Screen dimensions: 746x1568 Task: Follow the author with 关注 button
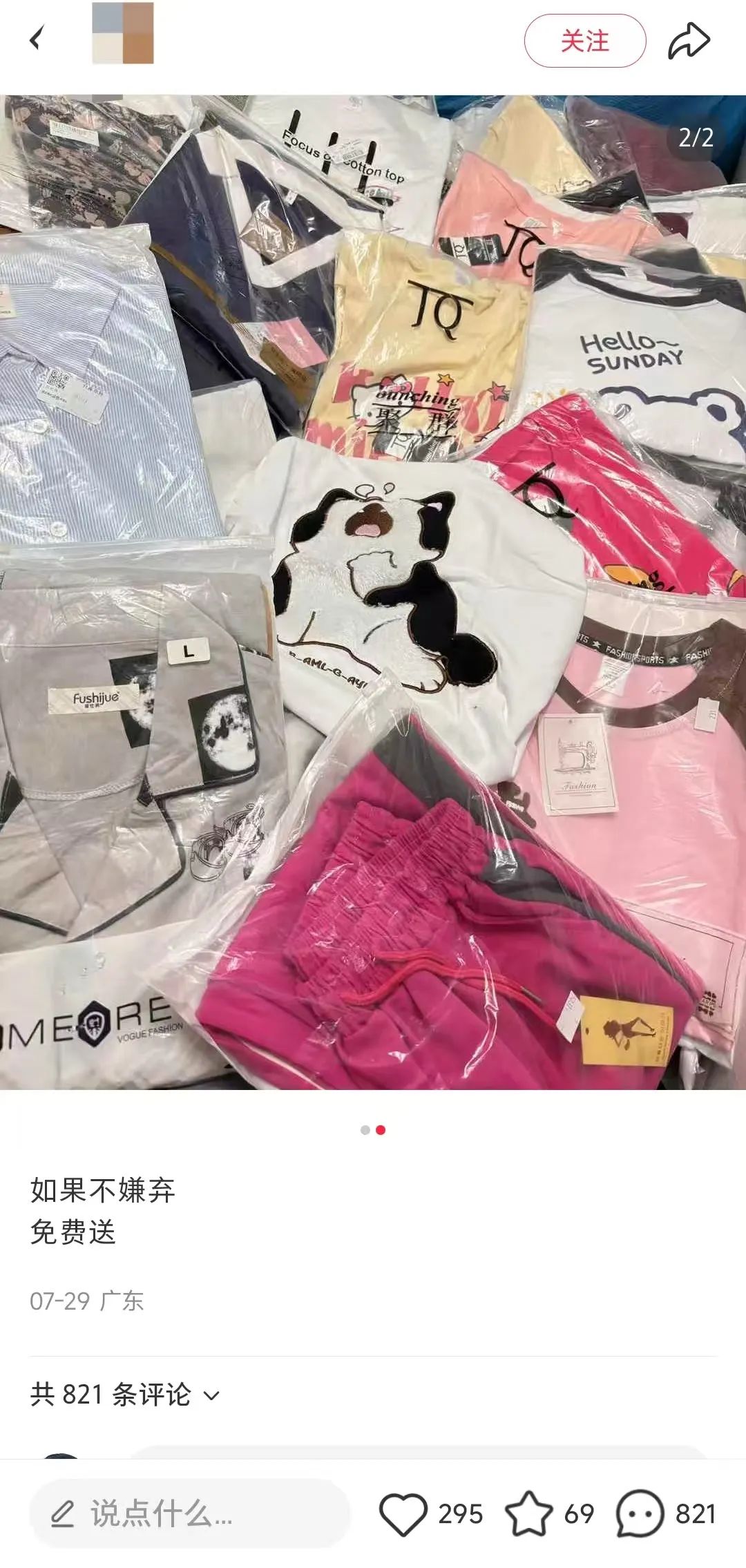(585, 41)
